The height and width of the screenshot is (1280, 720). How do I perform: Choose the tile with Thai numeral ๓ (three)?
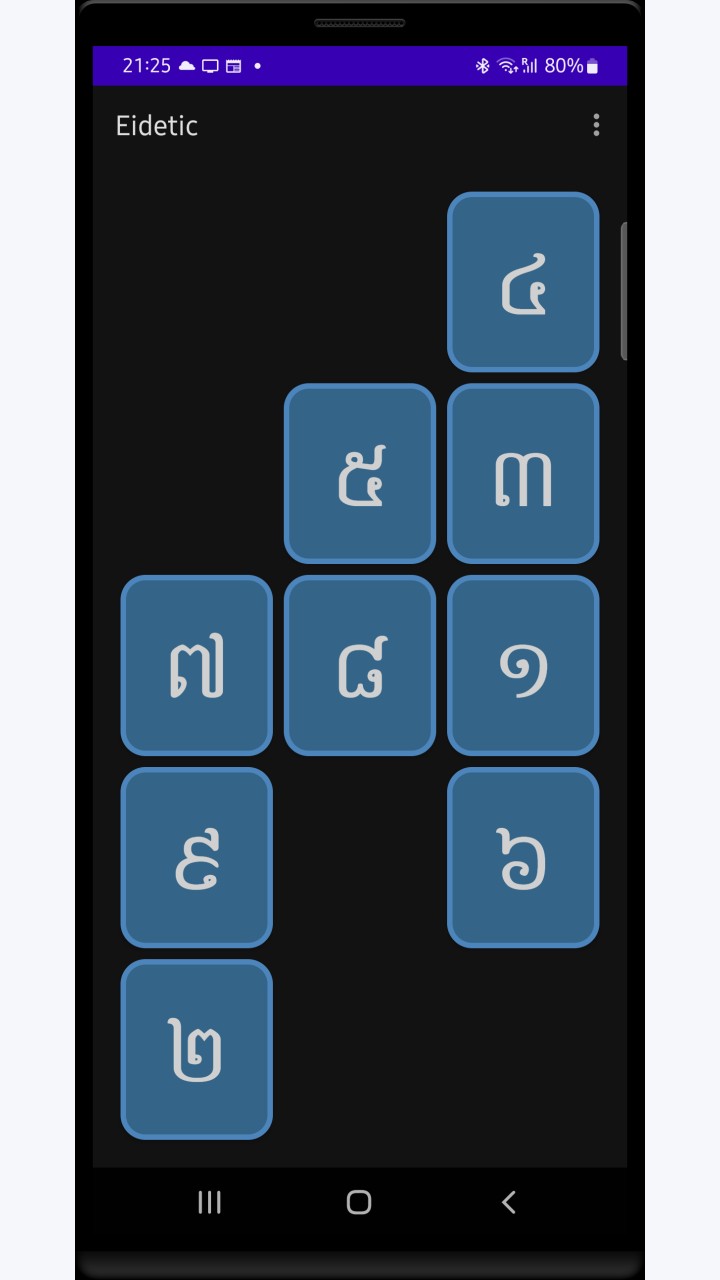click(523, 473)
